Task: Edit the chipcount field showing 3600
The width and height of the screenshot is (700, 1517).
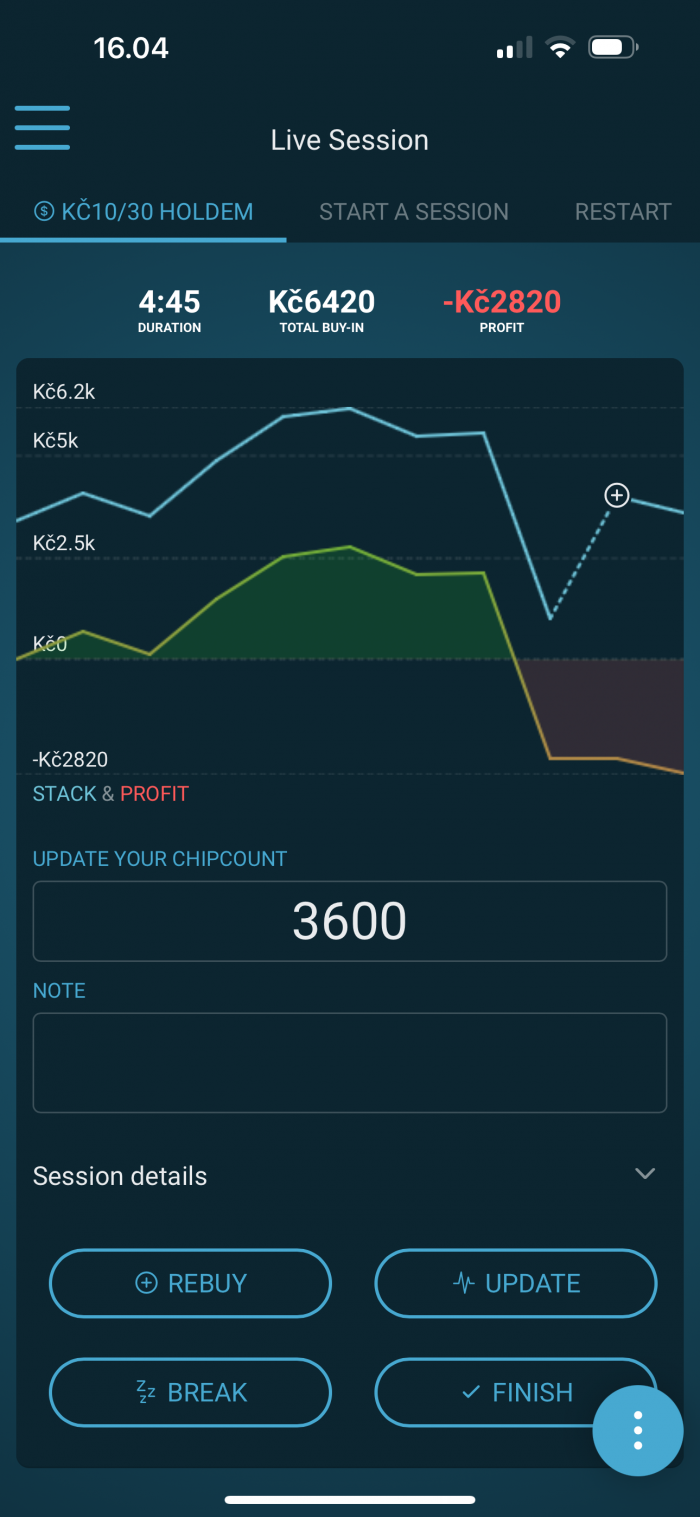Action: tap(350, 921)
